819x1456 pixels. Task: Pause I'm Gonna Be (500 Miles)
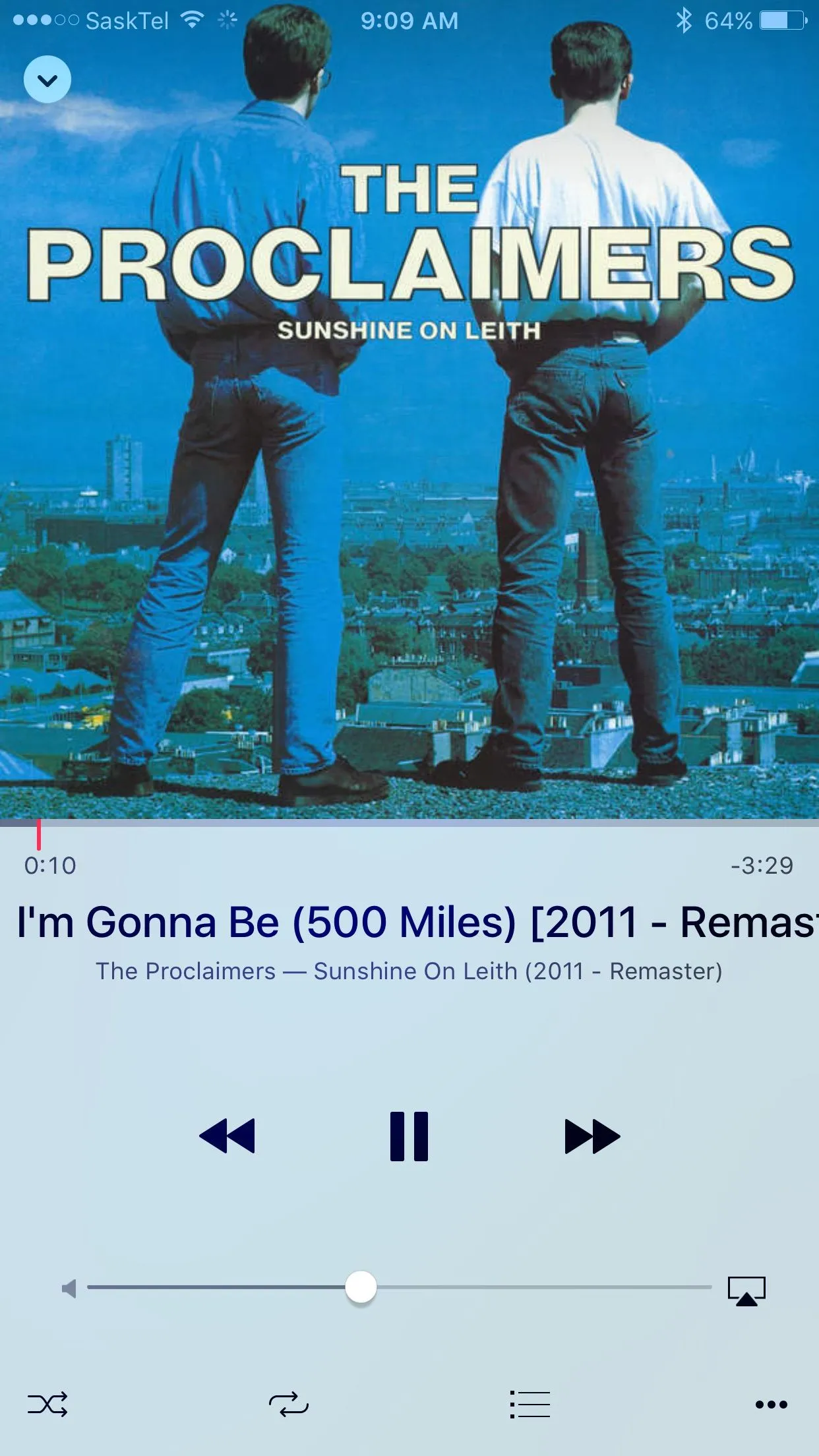point(409,1136)
